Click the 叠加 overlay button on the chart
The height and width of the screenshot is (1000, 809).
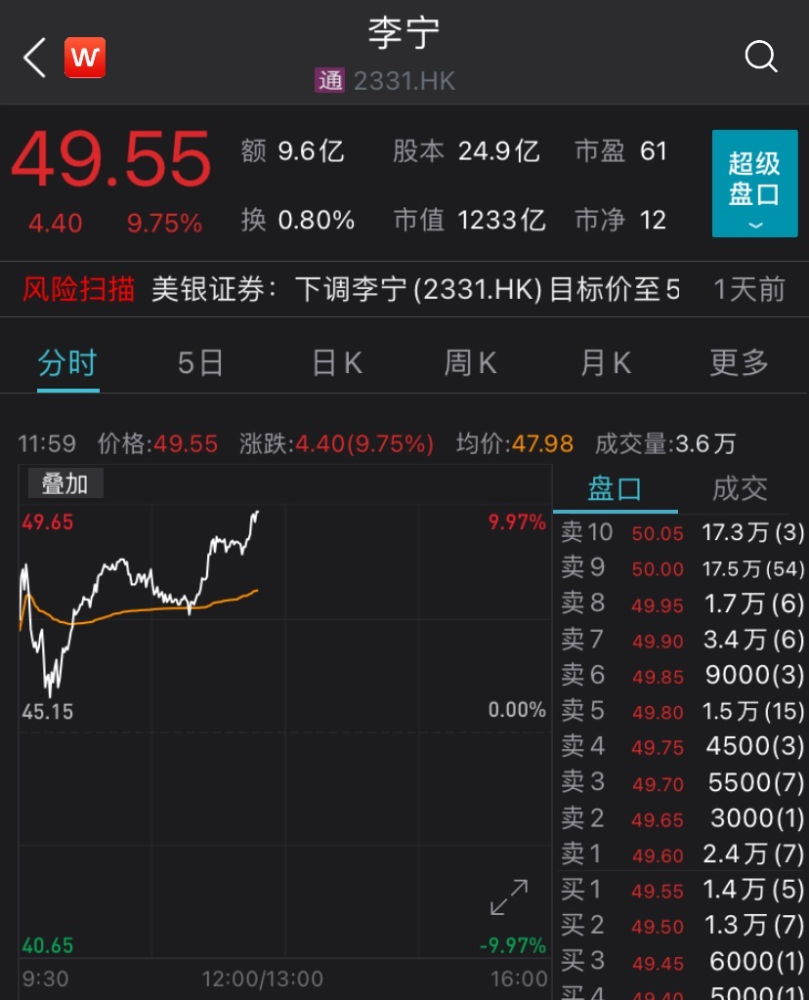click(x=64, y=483)
